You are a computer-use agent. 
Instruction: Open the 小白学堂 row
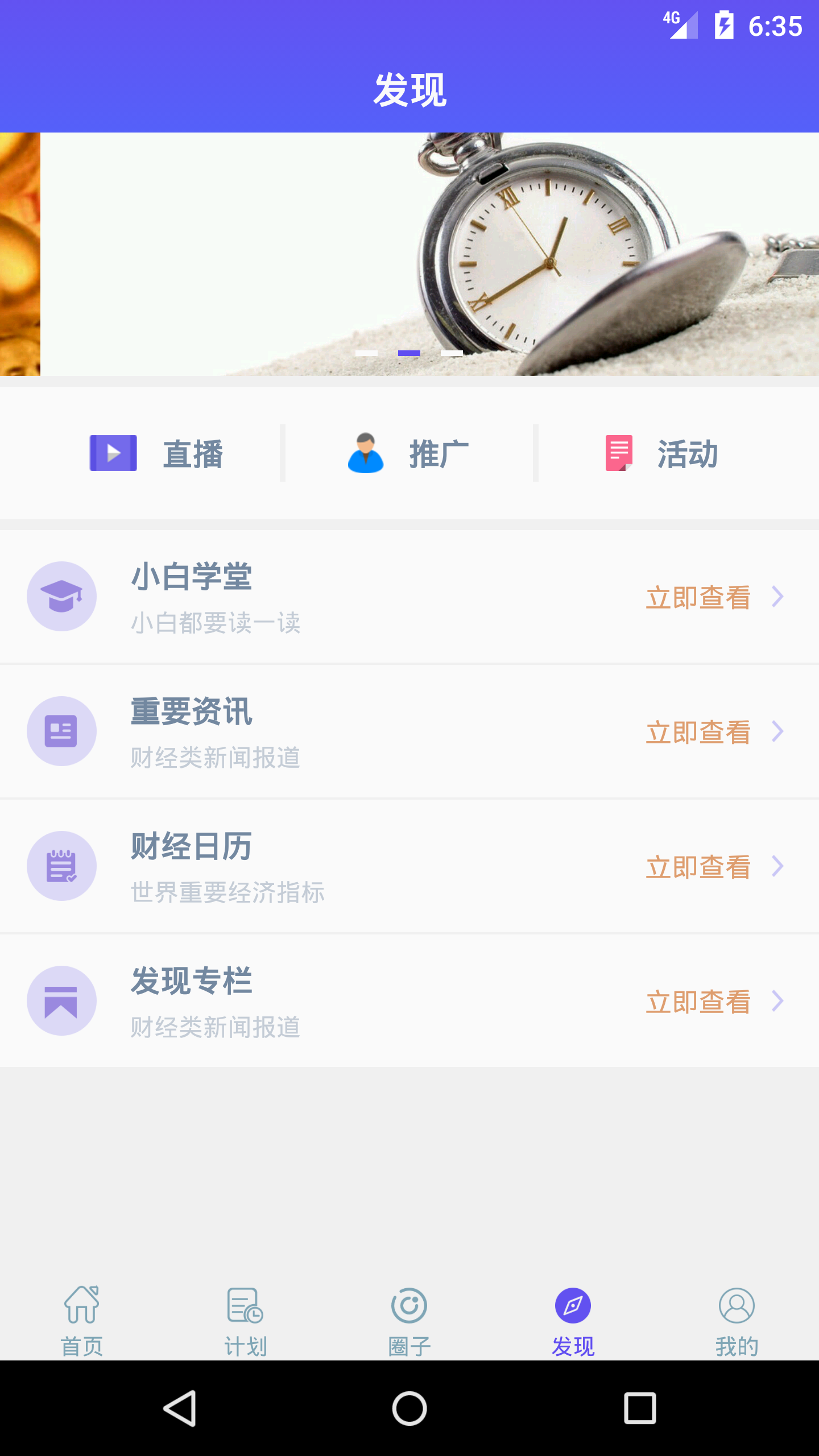pos(409,597)
